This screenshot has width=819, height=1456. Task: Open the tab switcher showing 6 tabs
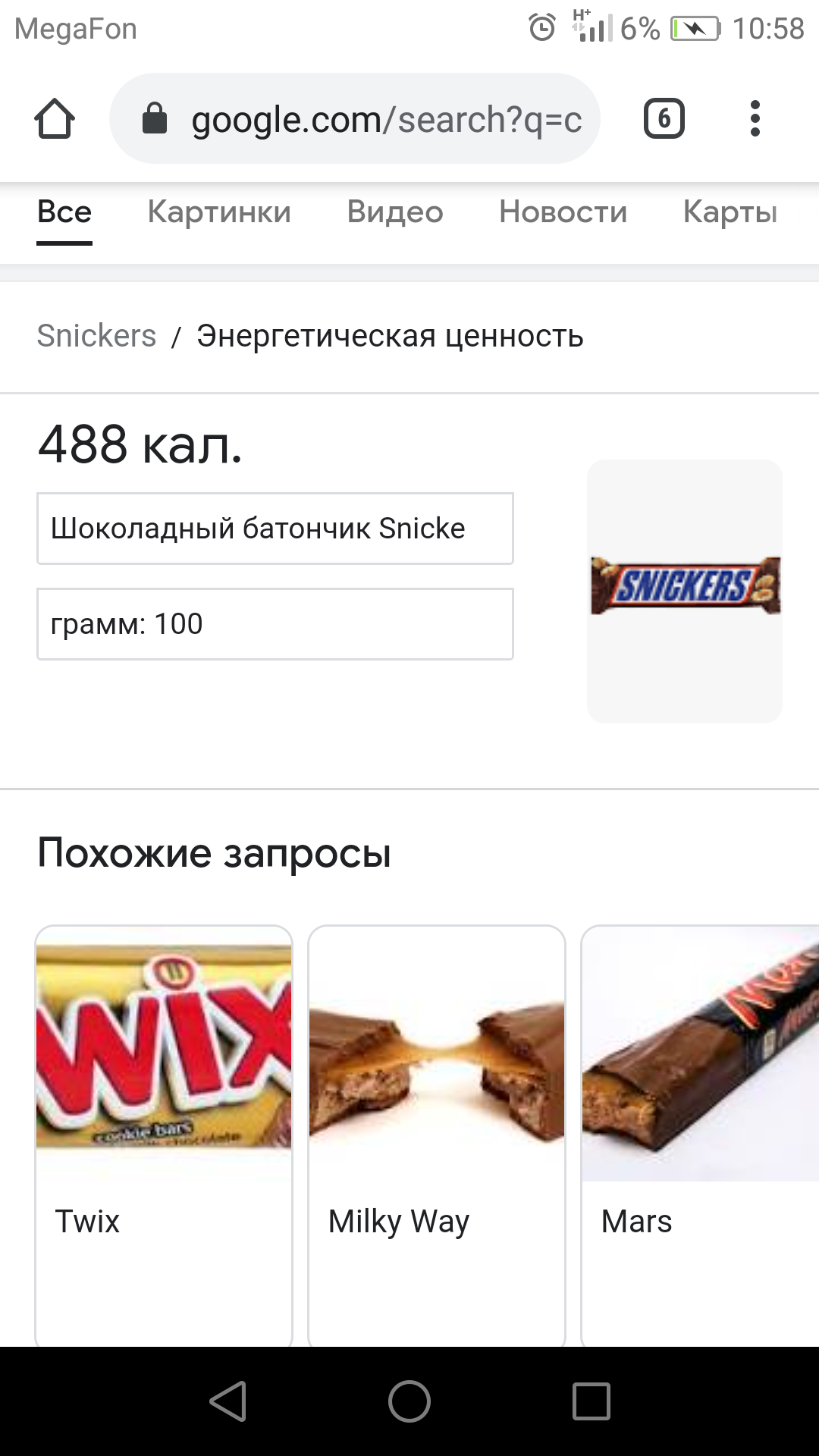(664, 118)
